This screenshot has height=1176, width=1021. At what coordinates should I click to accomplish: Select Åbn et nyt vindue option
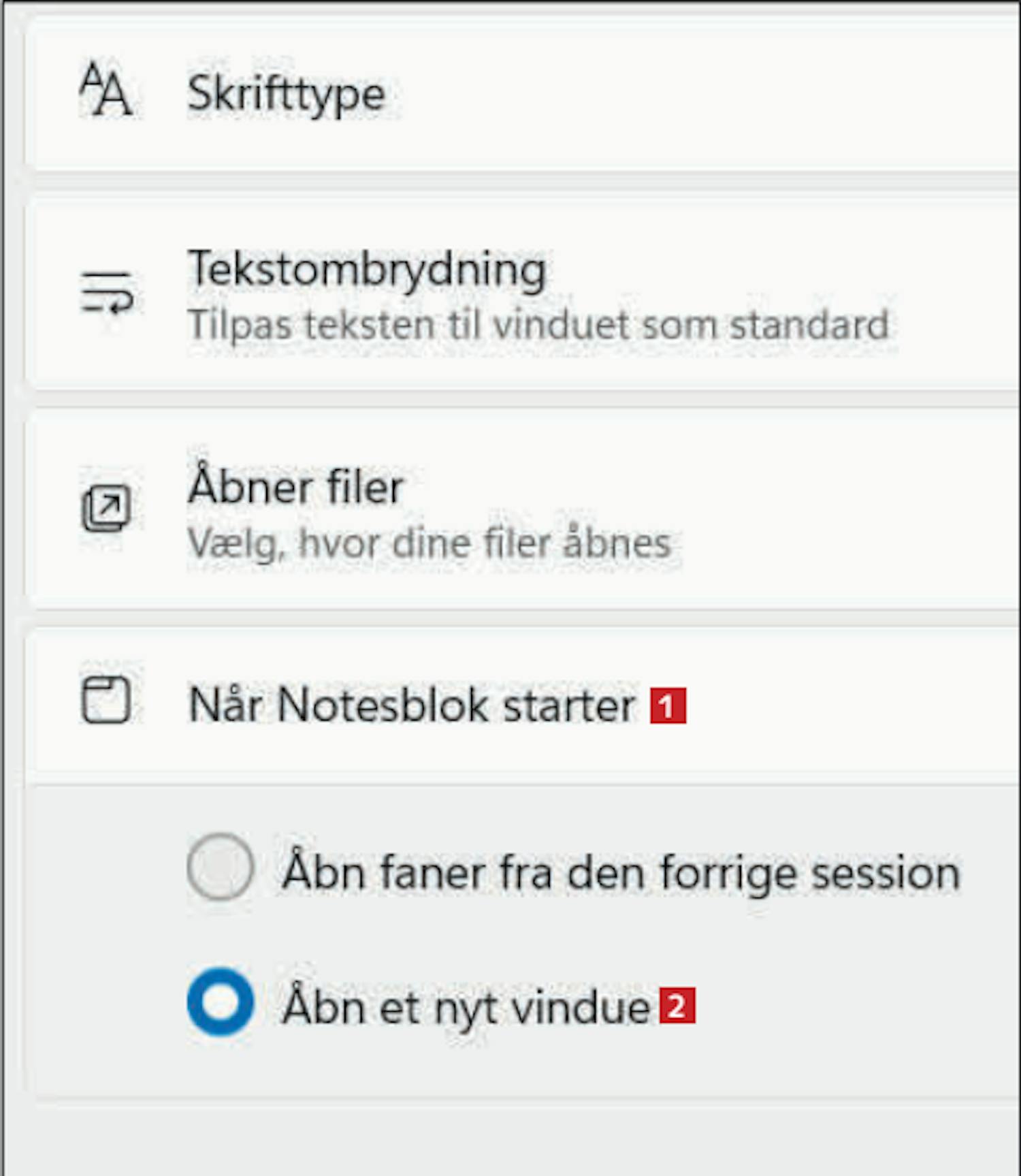[221, 1002]
